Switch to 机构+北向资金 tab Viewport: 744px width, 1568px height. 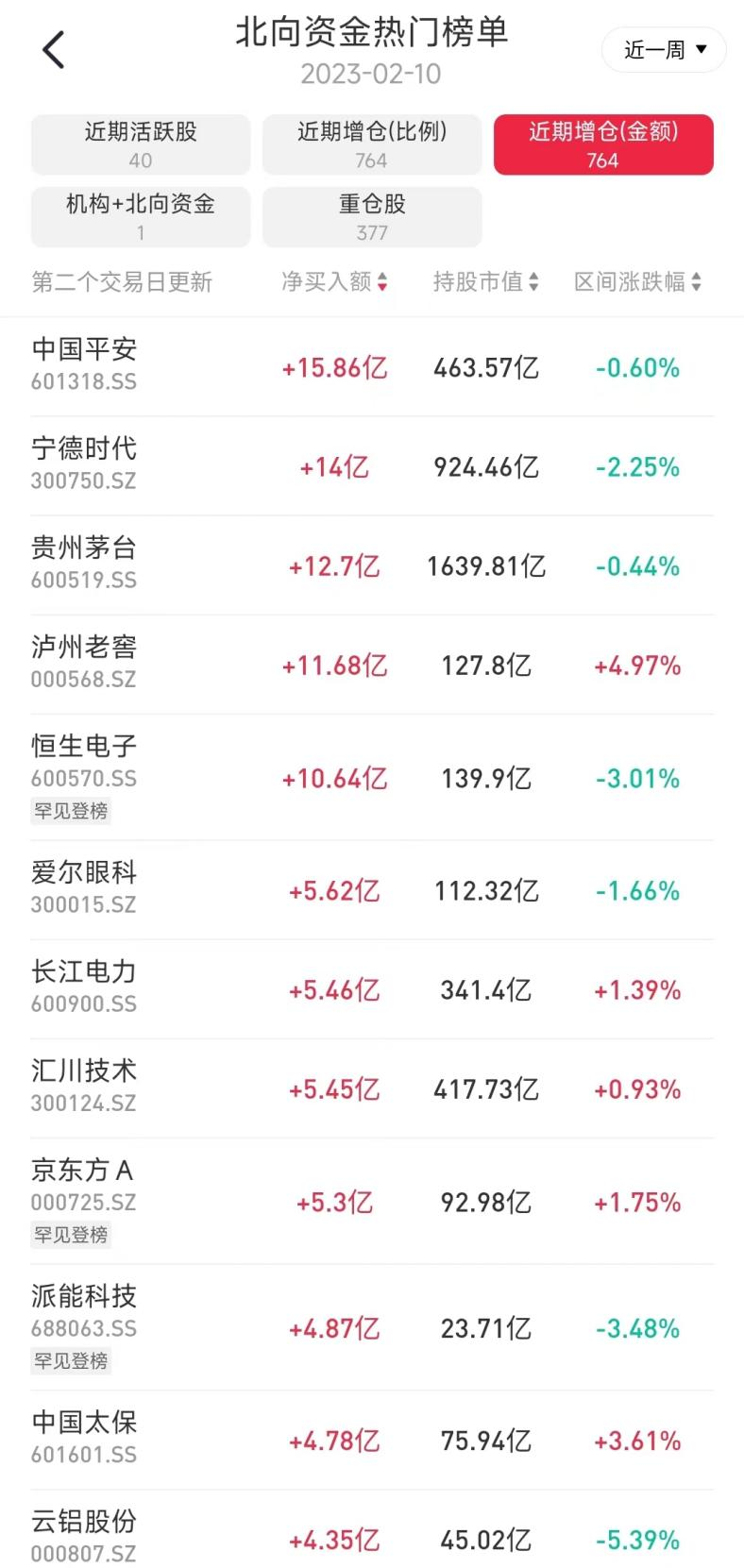[141, 217]
